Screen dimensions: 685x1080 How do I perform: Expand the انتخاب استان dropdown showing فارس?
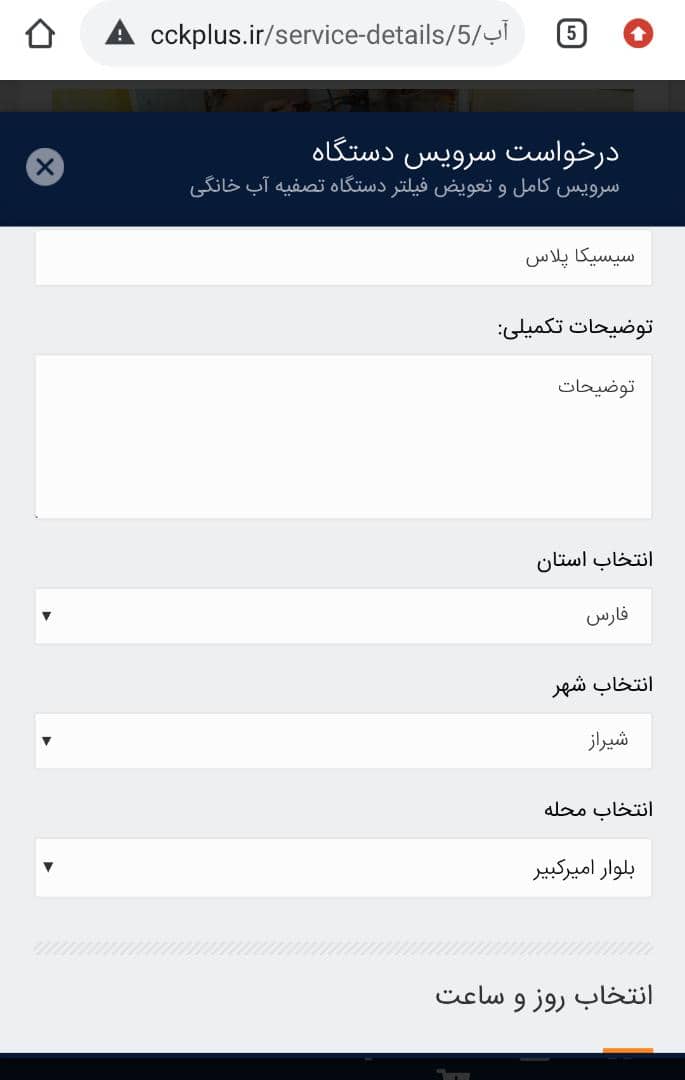coord(343,616)
